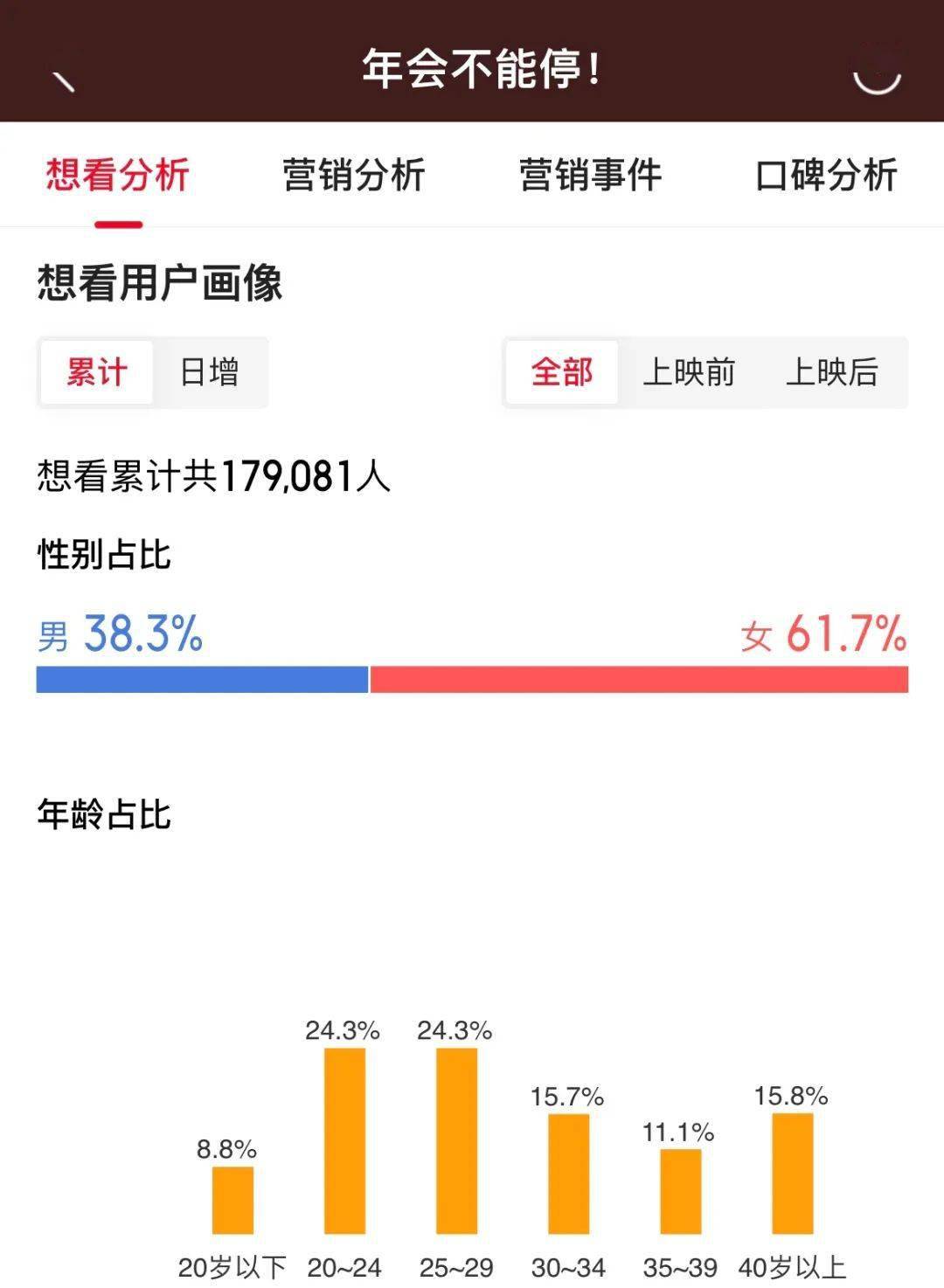This screenshot has width=944, height=1288.
Task: Select the 累计 segment
Action: point(97,372)
